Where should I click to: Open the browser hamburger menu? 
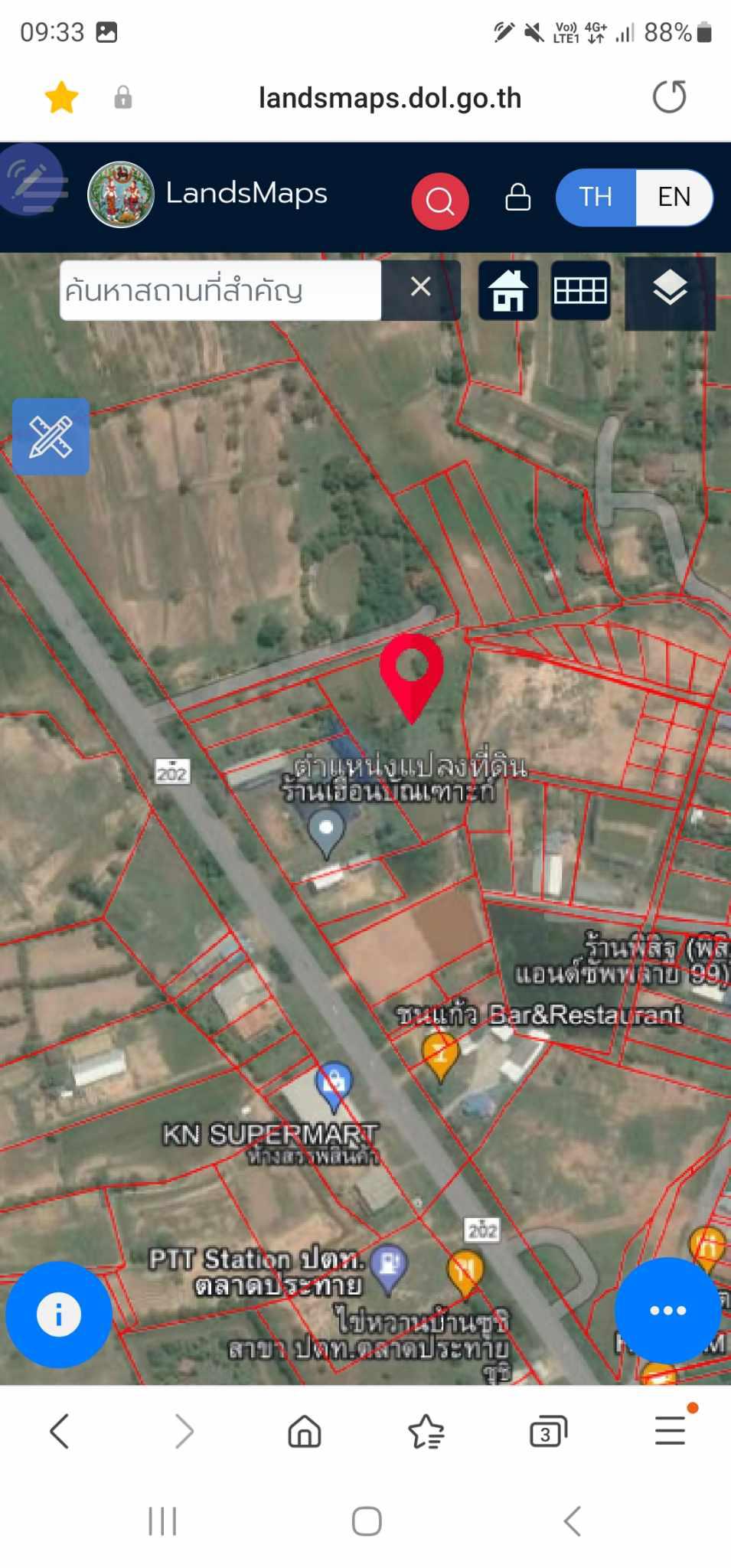(671, 1430)
